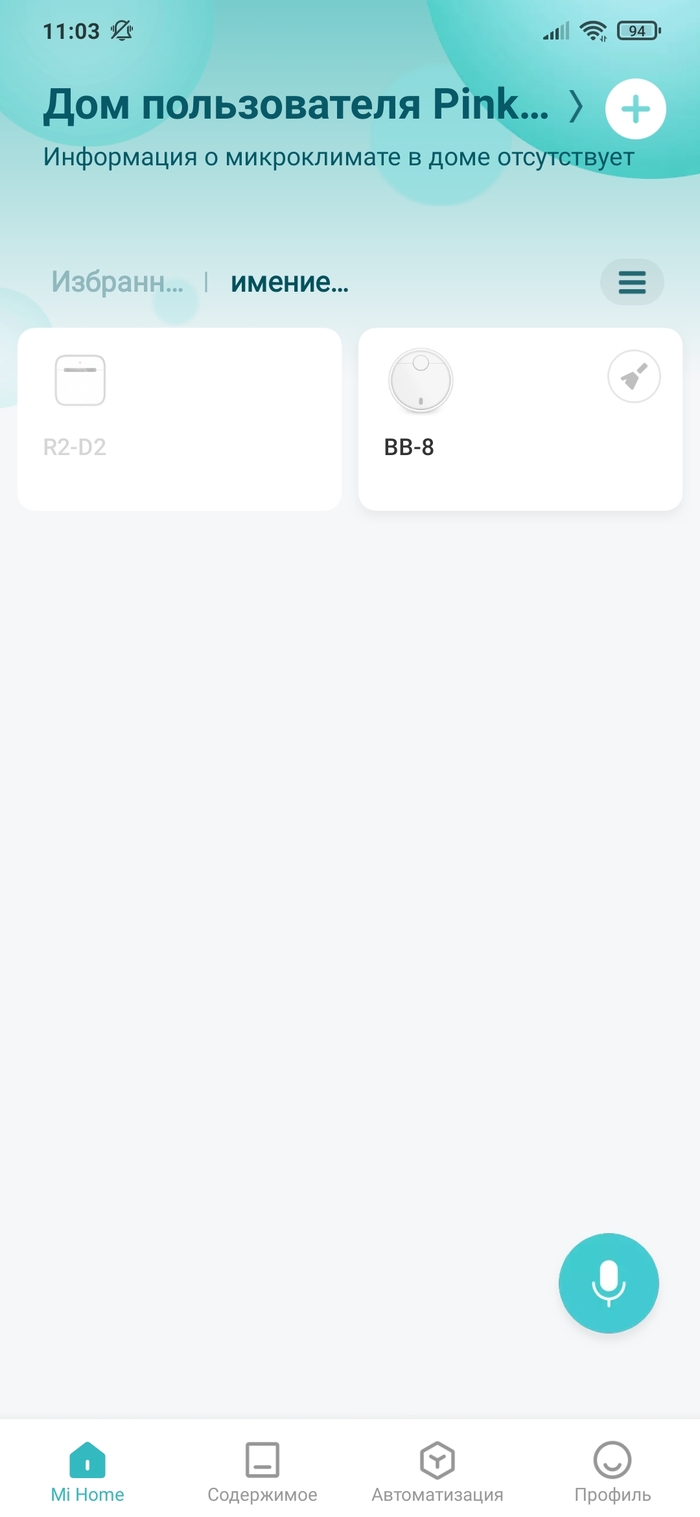Image resolution: width=700 pixels, height=1517 pixels.
Task: Open the room list menu icon
Action: [631, 282]
